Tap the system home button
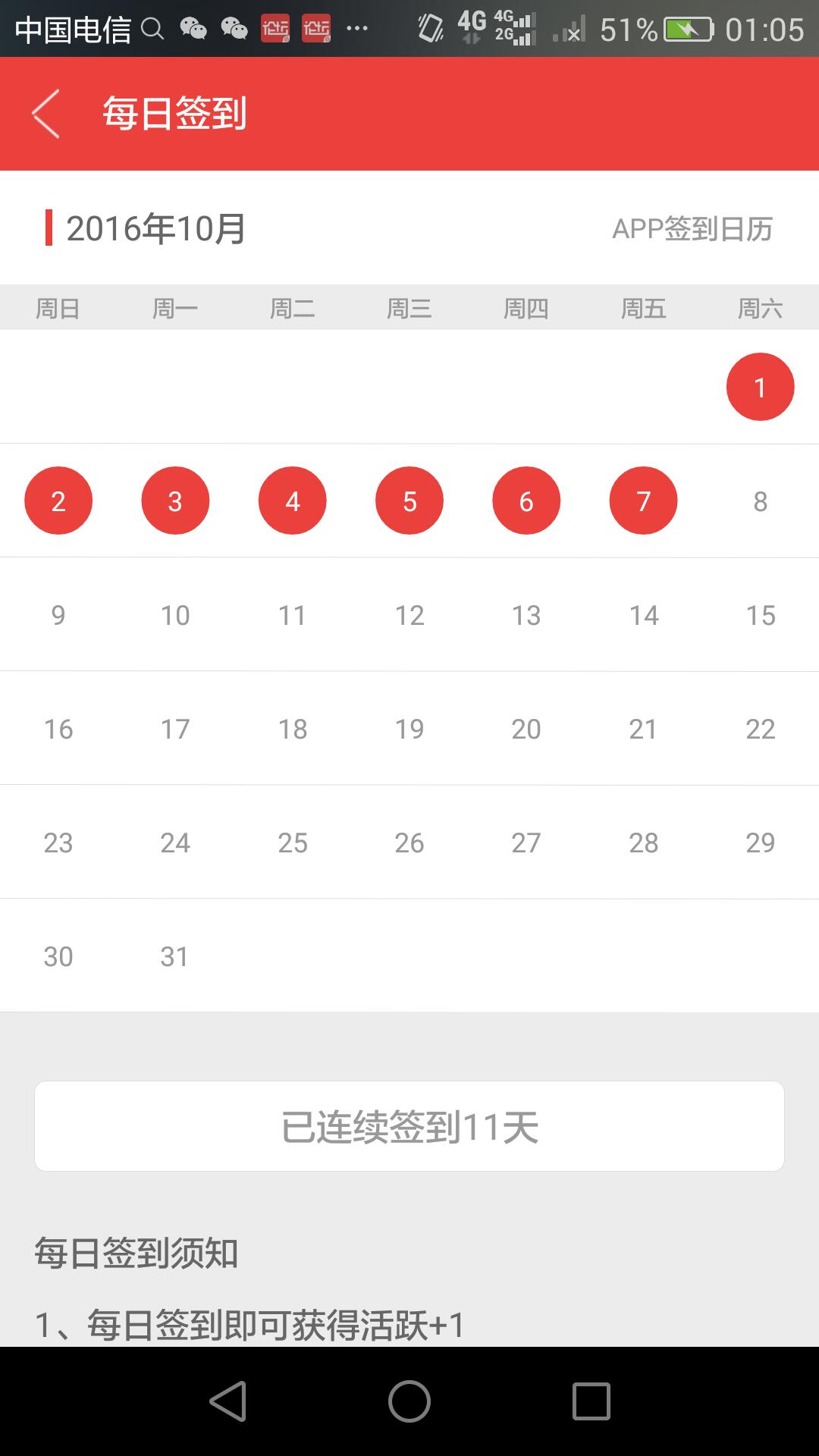 pyautogui.click(x=409, y=1401)
